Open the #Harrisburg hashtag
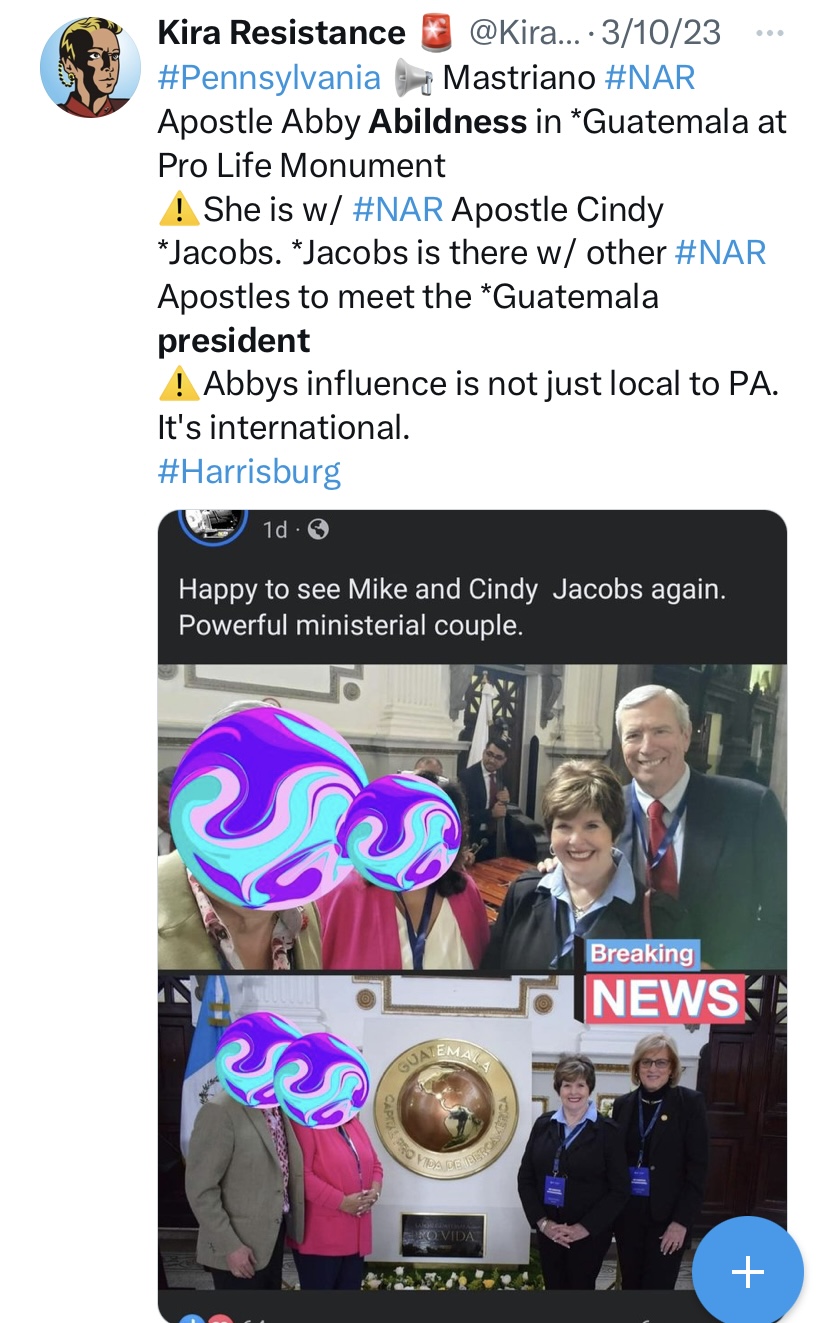The height and width of the screenshot is (1323, 828). point(249,471)
